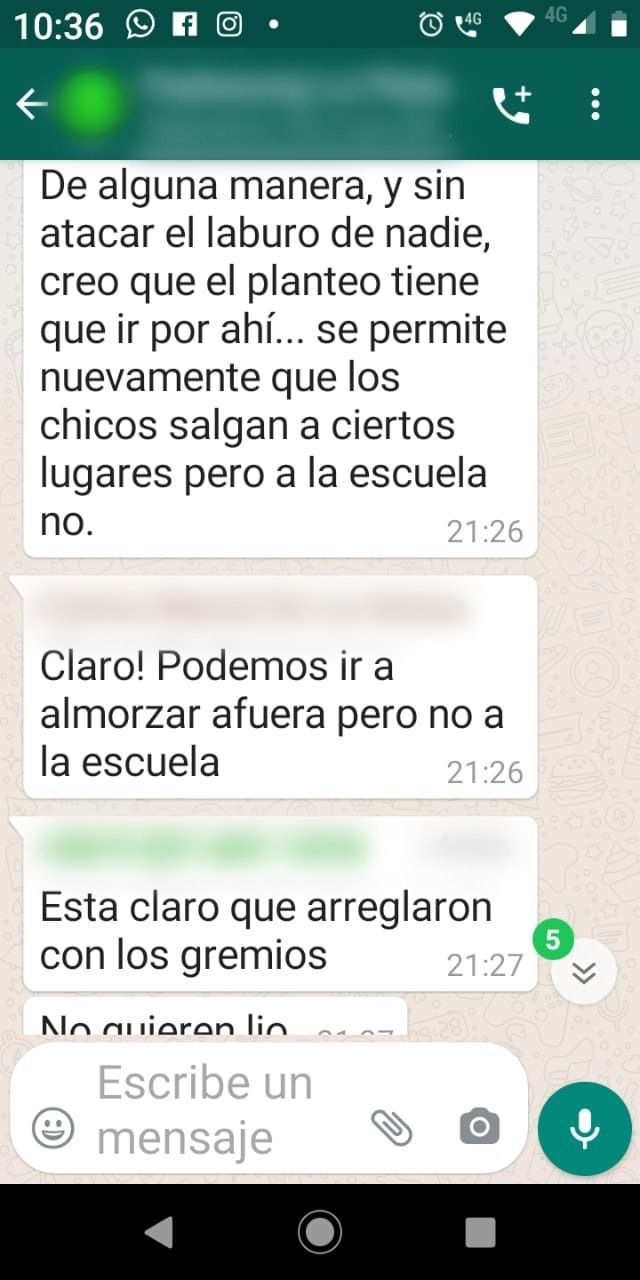Go back to the chat list
Viewport: 640px width, 1280px height.
[32, 104]
